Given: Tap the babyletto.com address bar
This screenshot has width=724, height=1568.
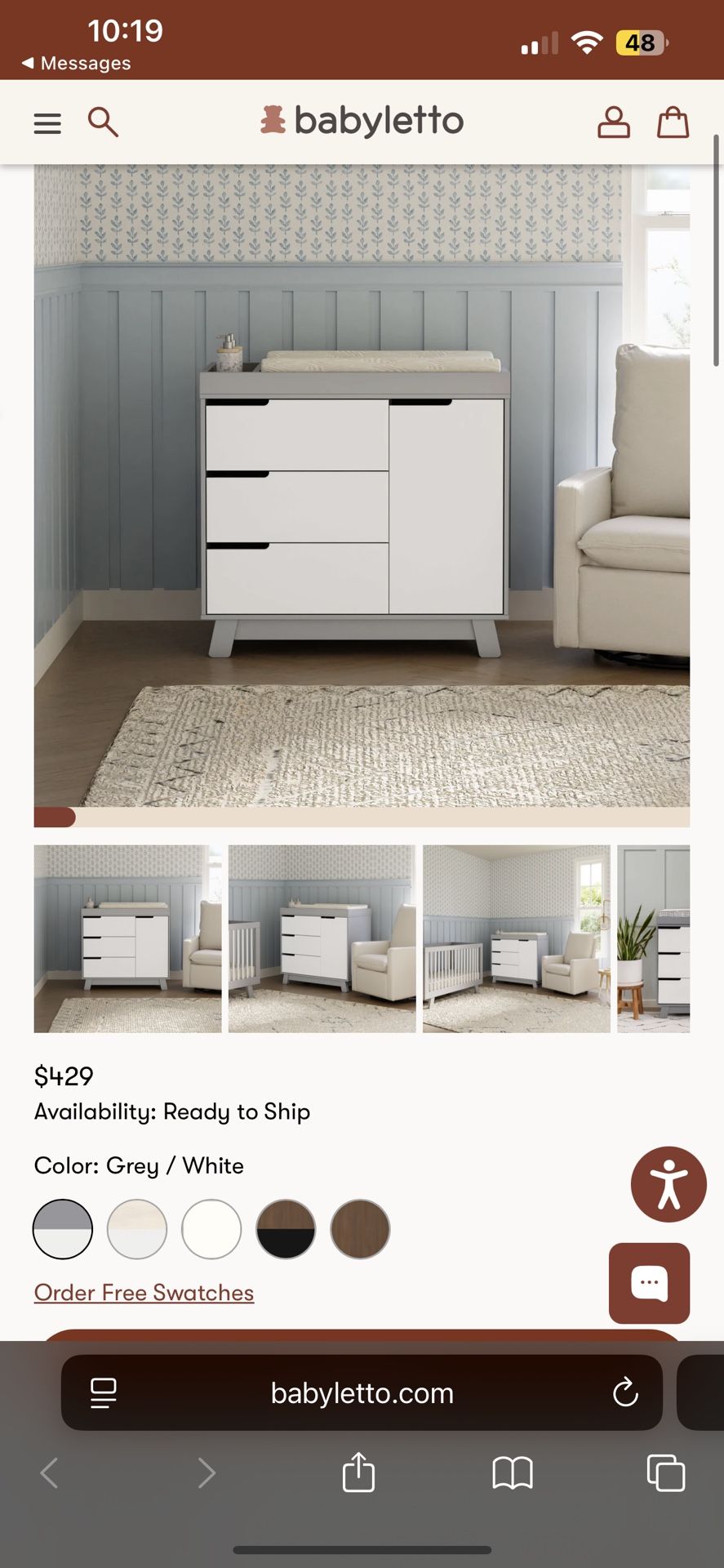Looking at the screenshot, I should (x=362, y=1393).
